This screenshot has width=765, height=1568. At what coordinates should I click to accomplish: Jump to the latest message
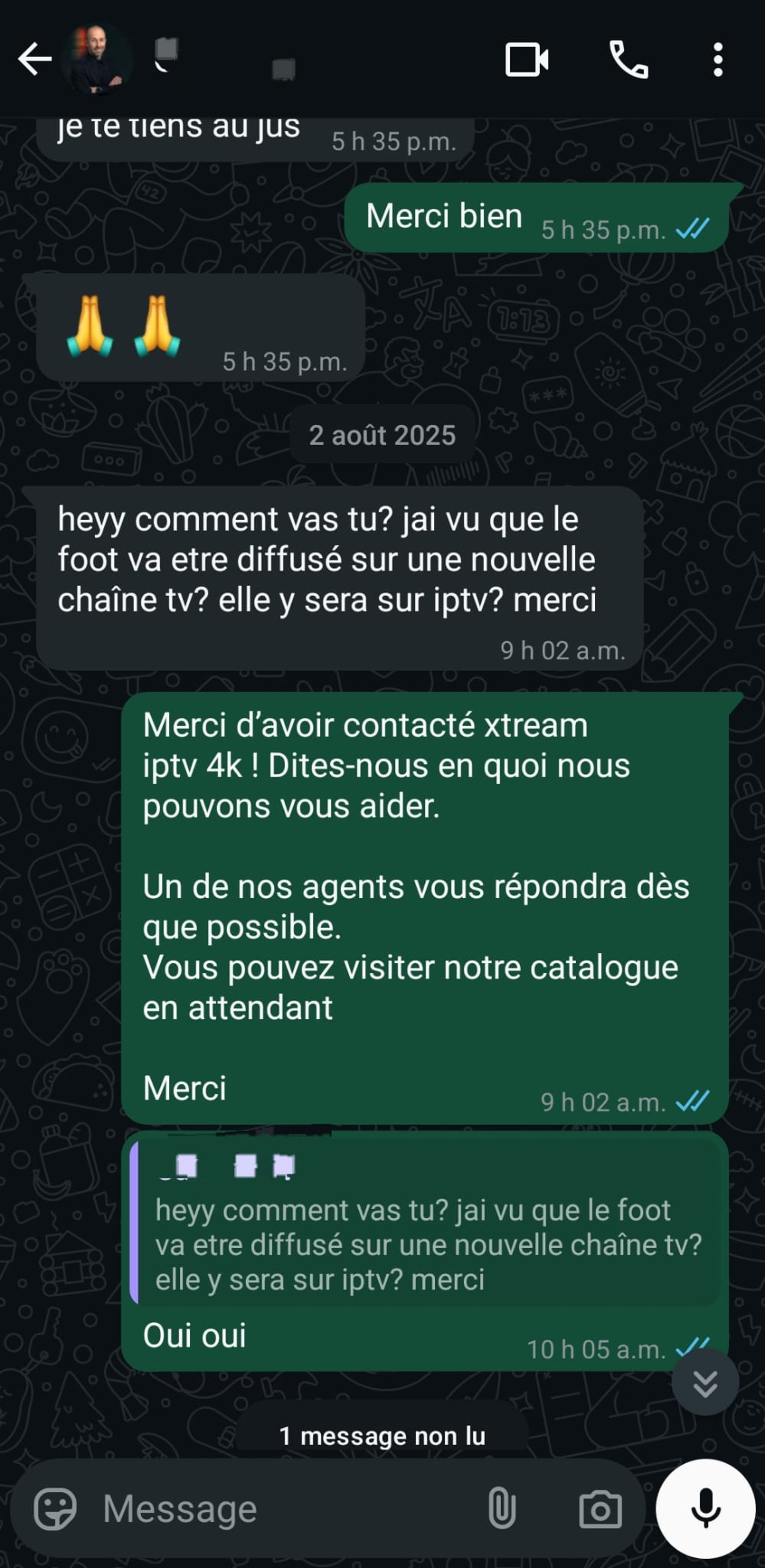pyautogui.click(x=705, y=1384)
